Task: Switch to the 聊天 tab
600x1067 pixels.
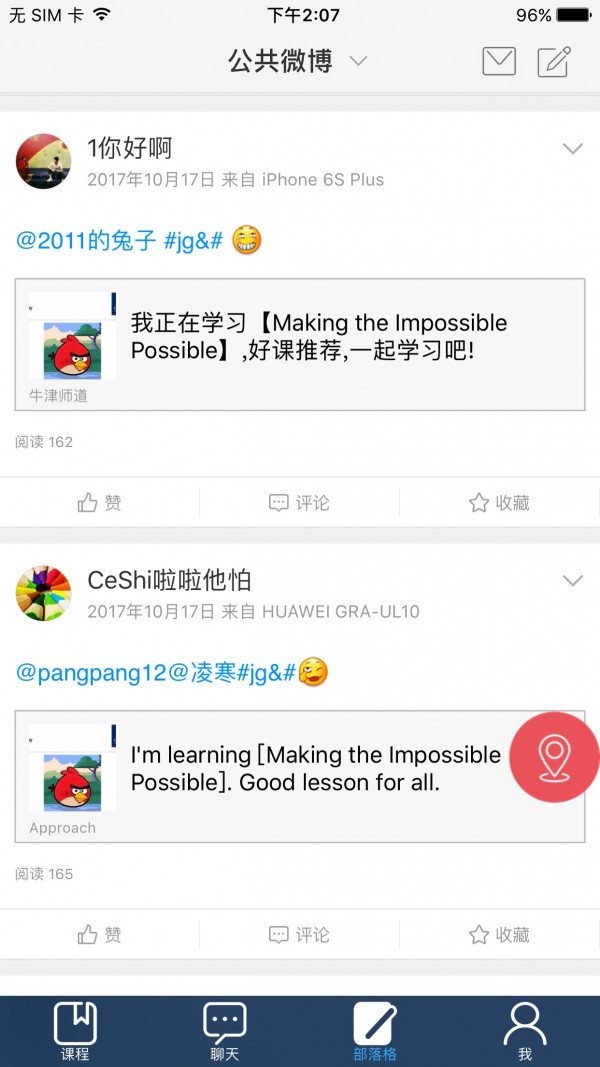Action: tap(225, 1030)
